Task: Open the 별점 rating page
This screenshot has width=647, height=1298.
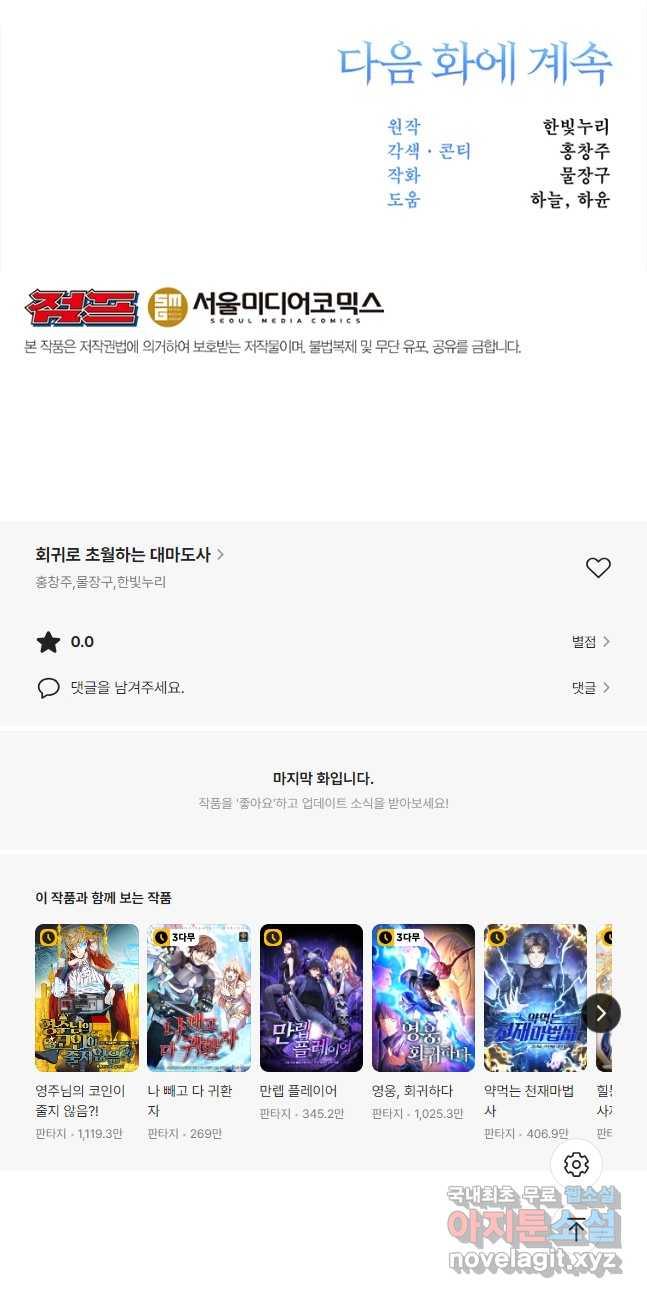Action: [x=590, y=642]
